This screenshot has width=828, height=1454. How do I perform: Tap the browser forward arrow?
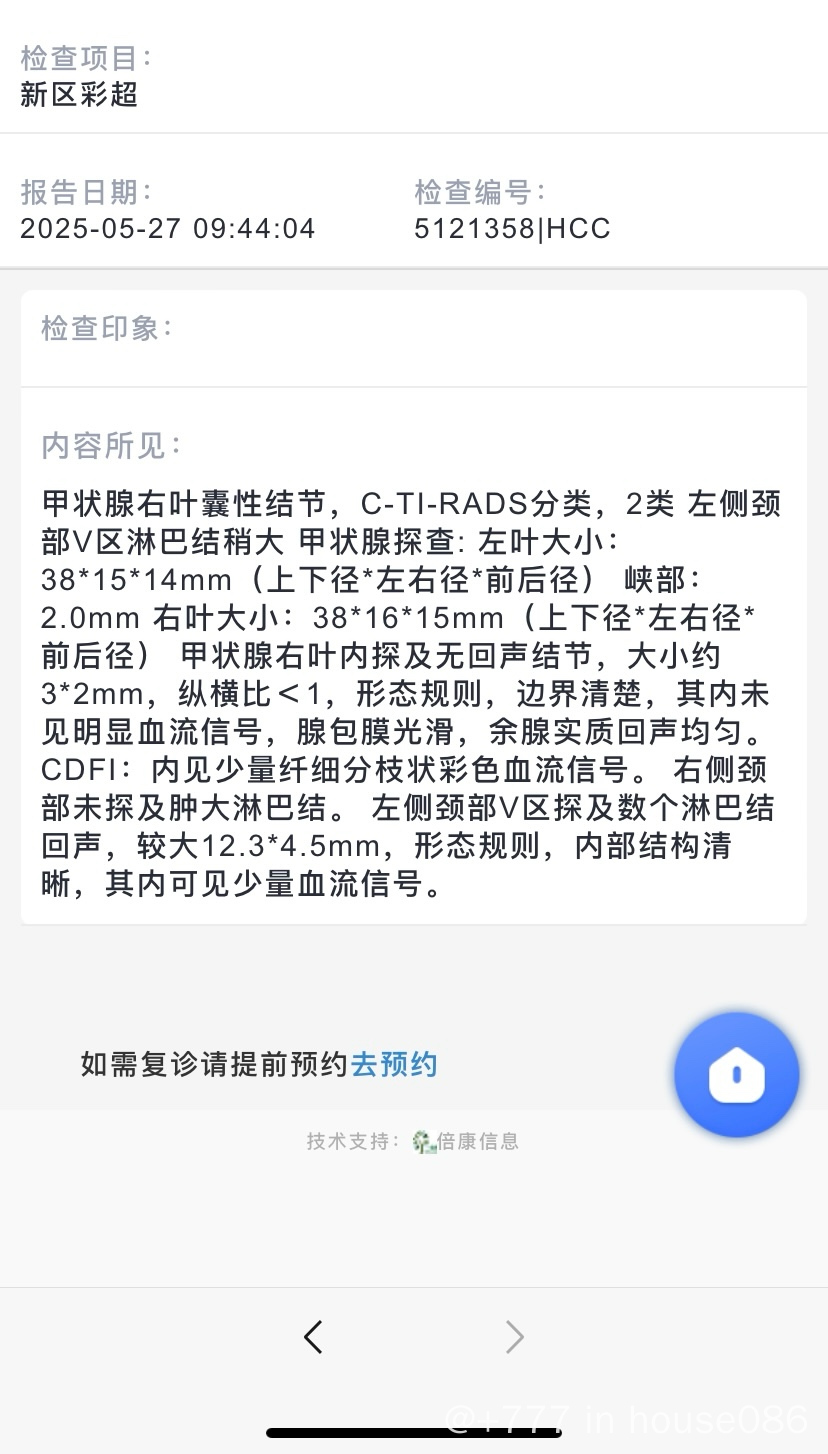point(514,1337)
